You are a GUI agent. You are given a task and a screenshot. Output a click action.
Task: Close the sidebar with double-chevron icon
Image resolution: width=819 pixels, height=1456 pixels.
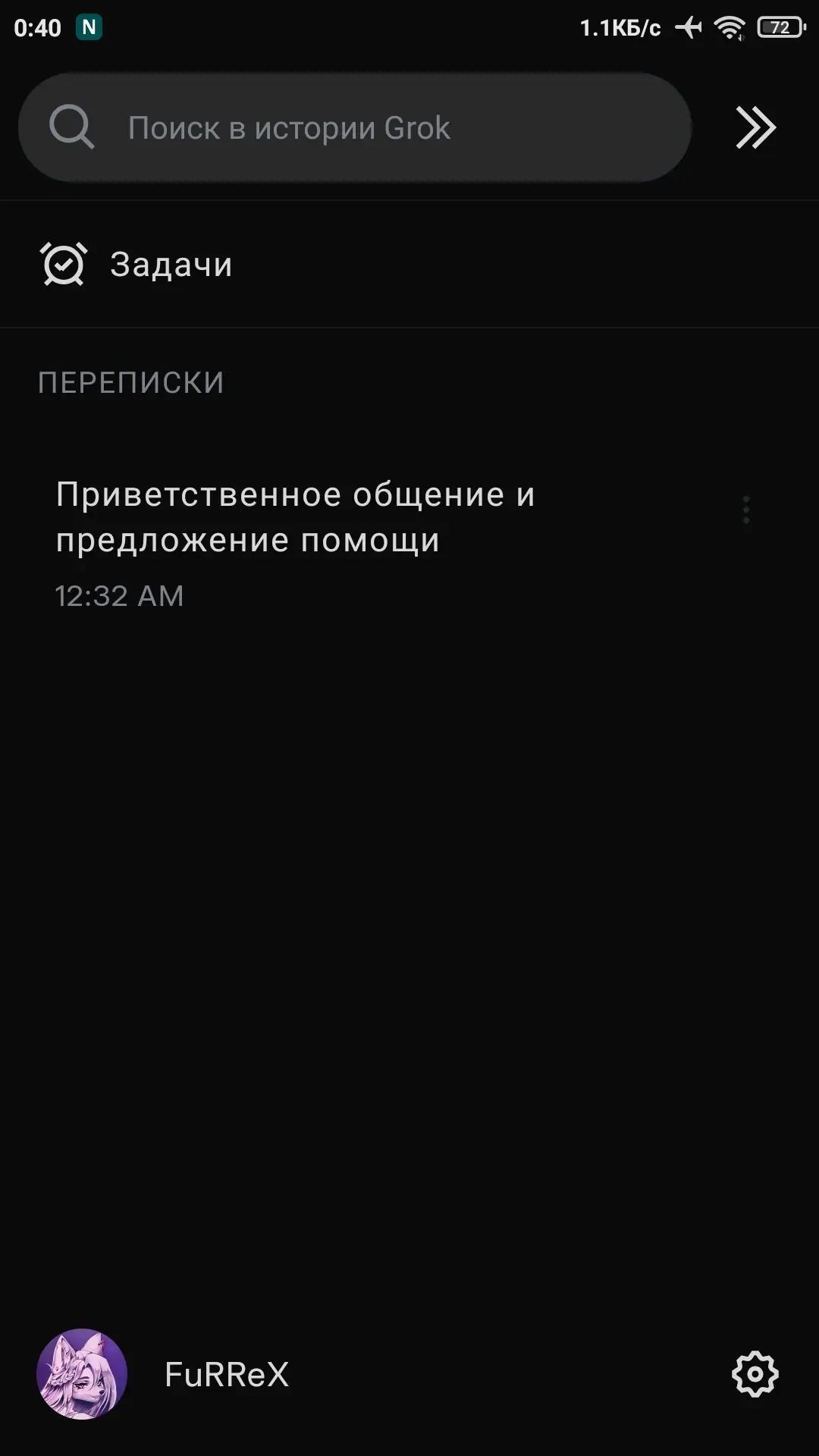coord(755,127)
